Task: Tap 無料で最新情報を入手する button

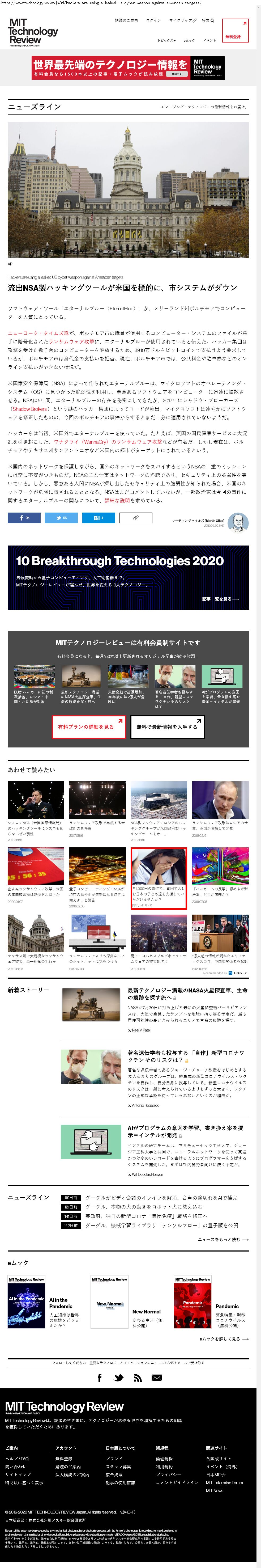Action: tap(167, 727)
